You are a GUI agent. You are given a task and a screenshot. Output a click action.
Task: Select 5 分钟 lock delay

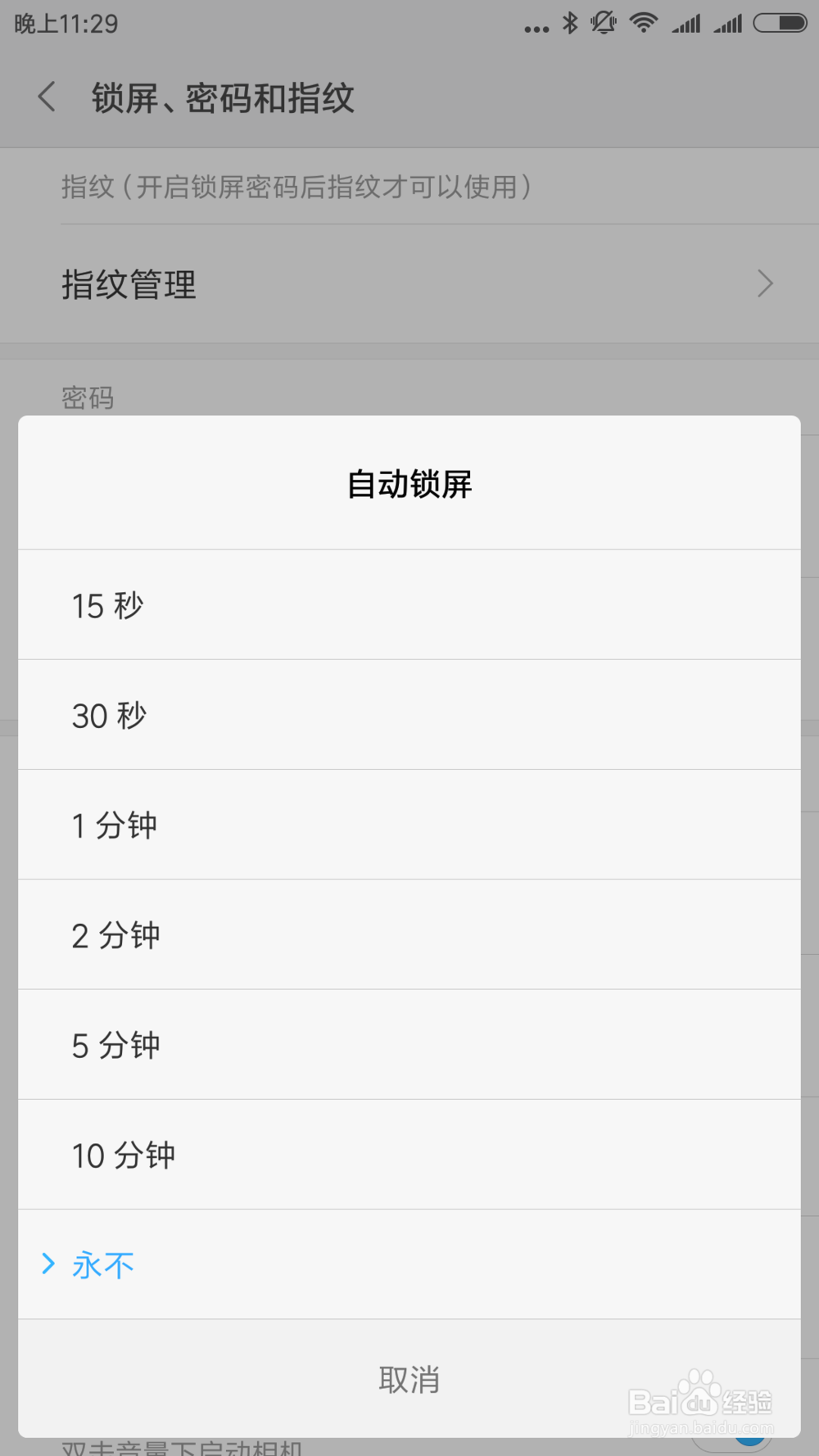point(409,1044)
